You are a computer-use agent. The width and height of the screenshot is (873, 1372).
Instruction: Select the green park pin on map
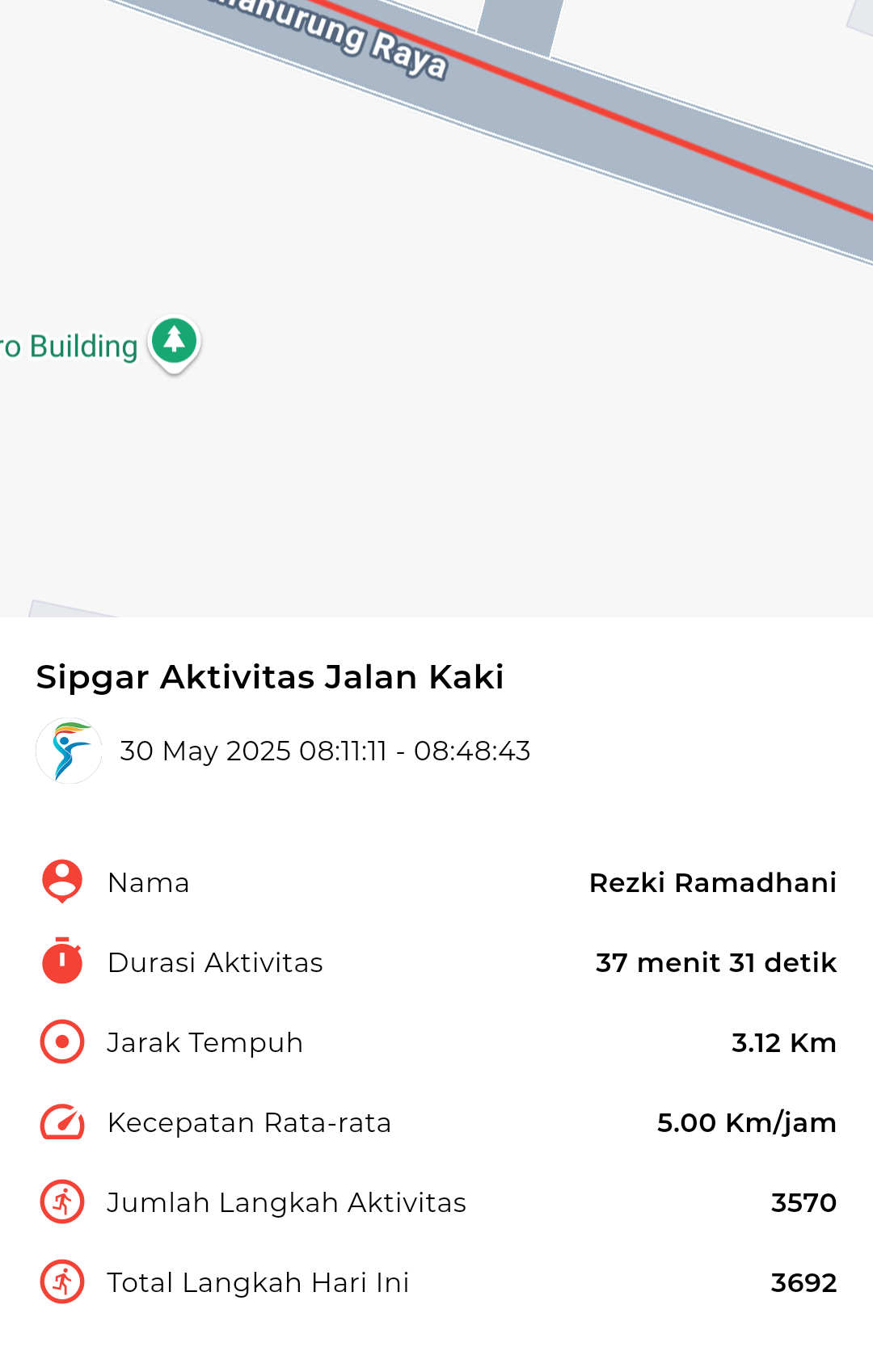[173, 343]
